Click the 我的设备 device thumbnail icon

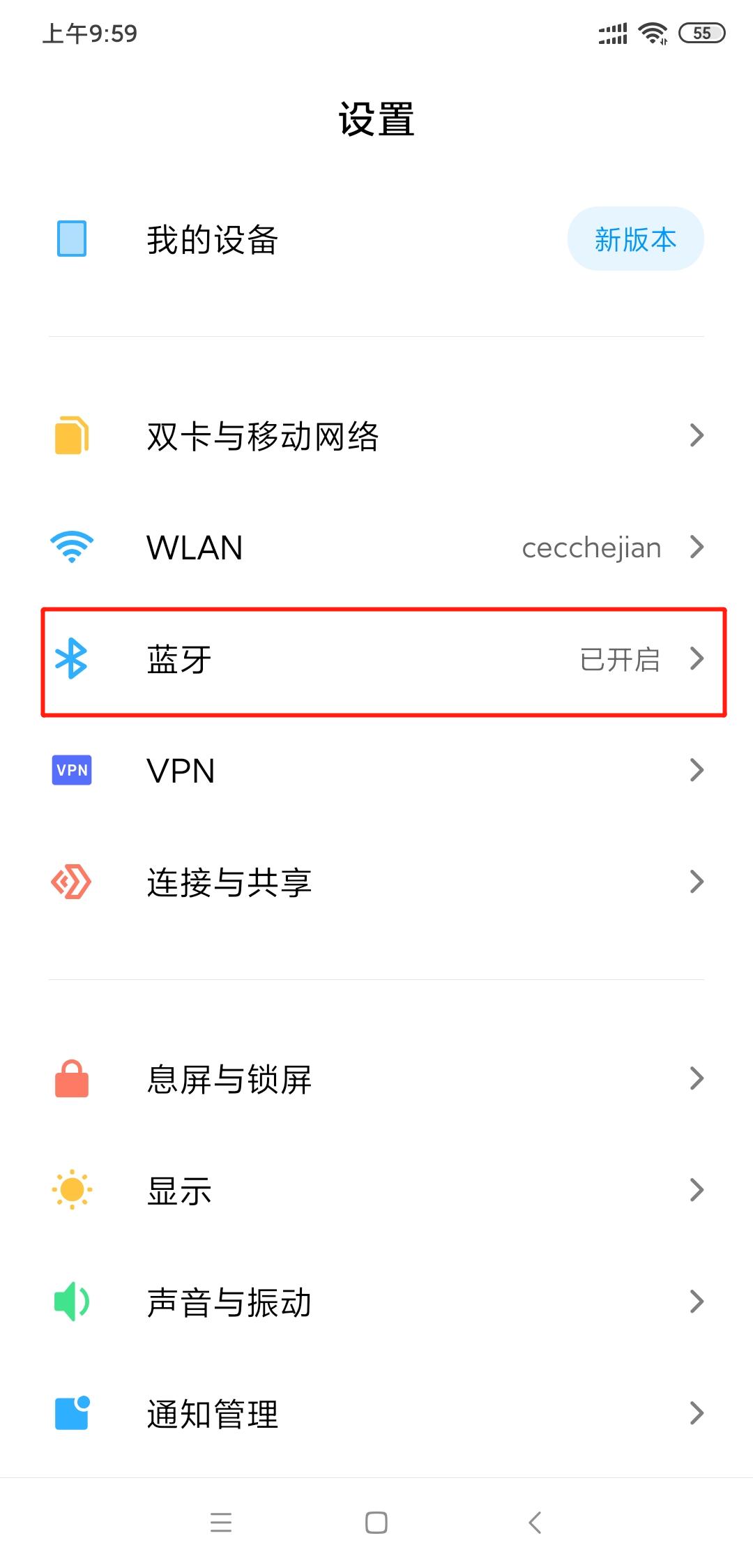72,240
